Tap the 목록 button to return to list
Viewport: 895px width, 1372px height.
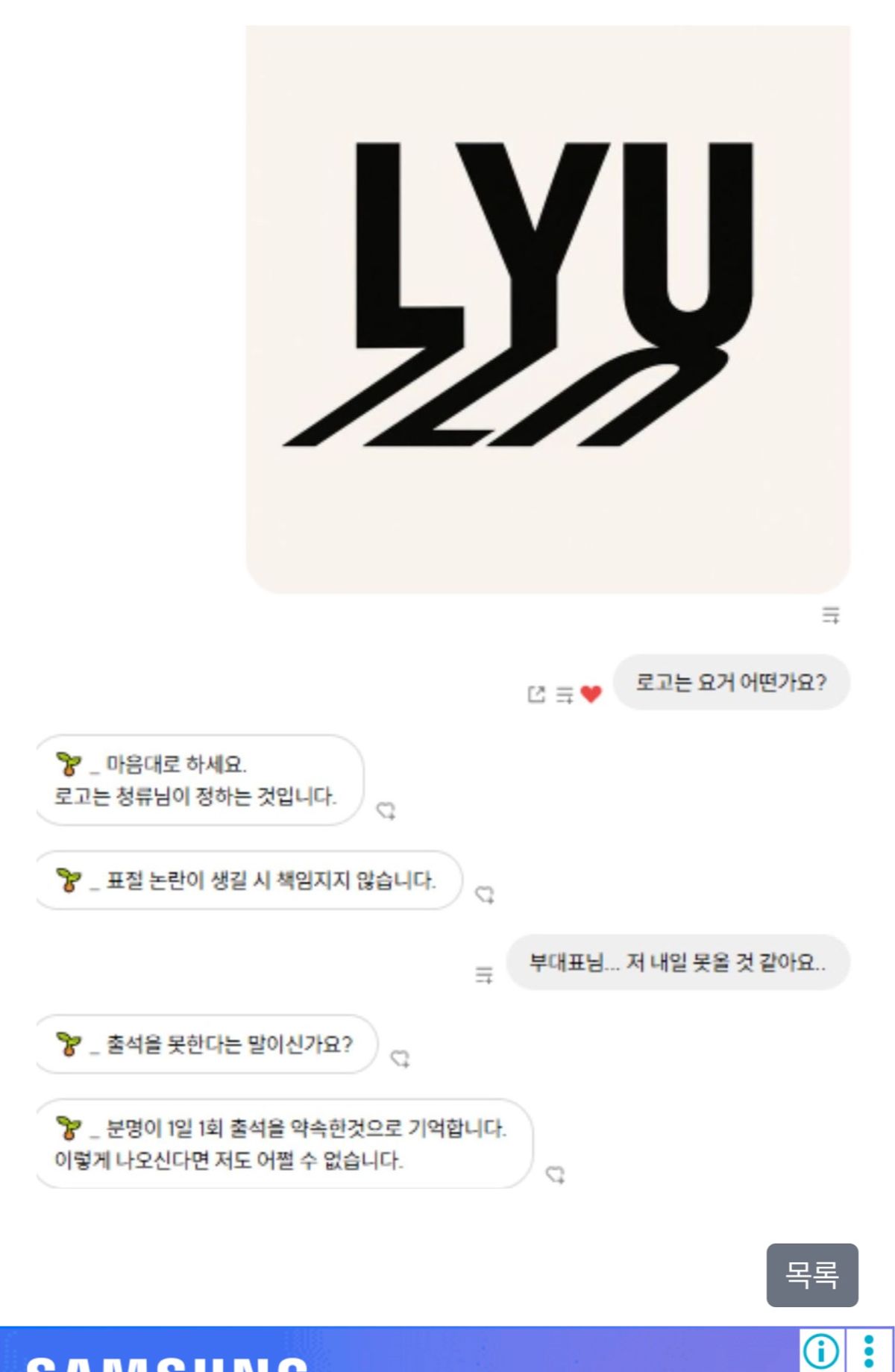tap(811, 1274)
